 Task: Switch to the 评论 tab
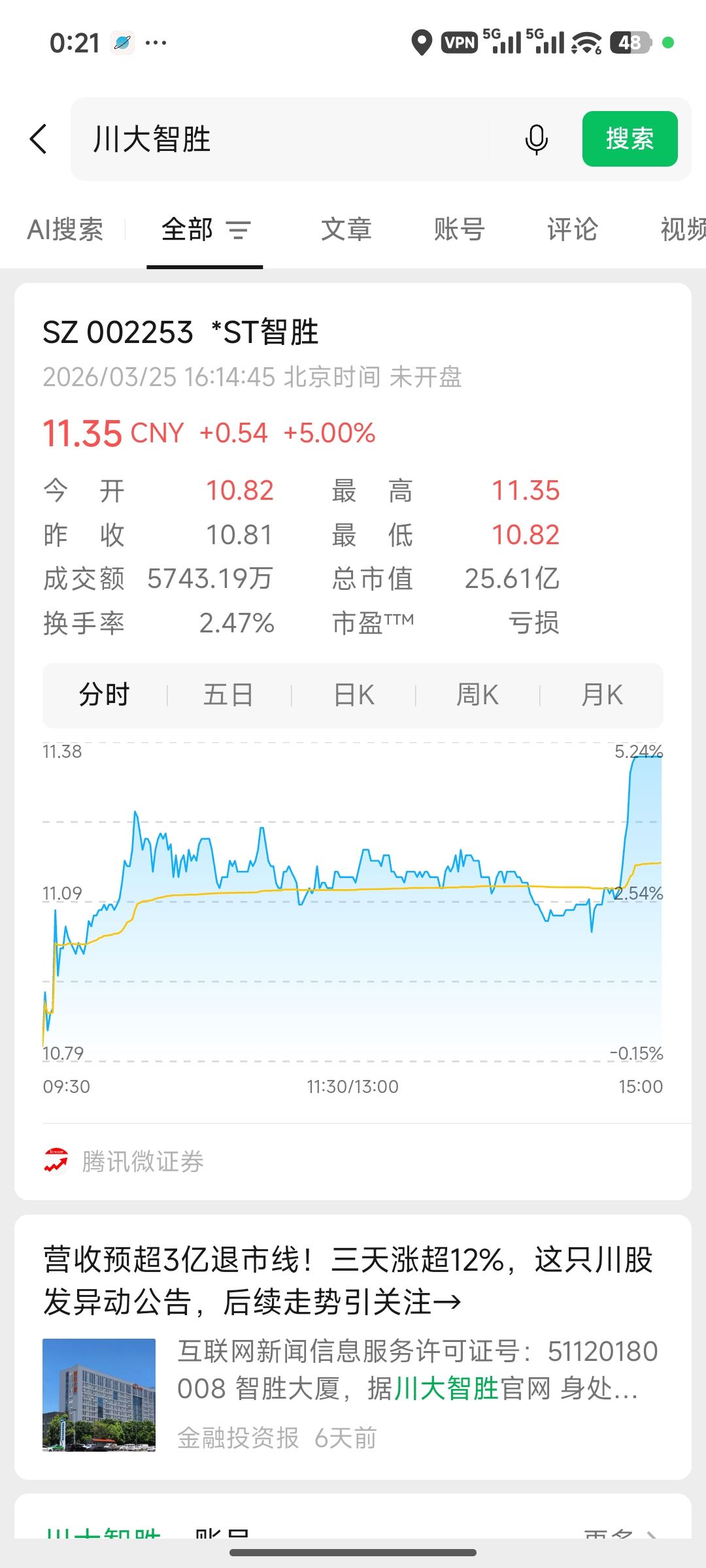573,230
